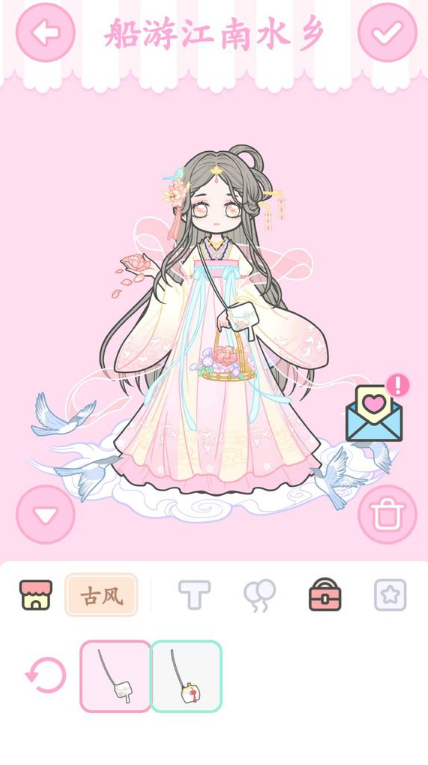Collapse the panel with the down arrow

click(45, 514)
